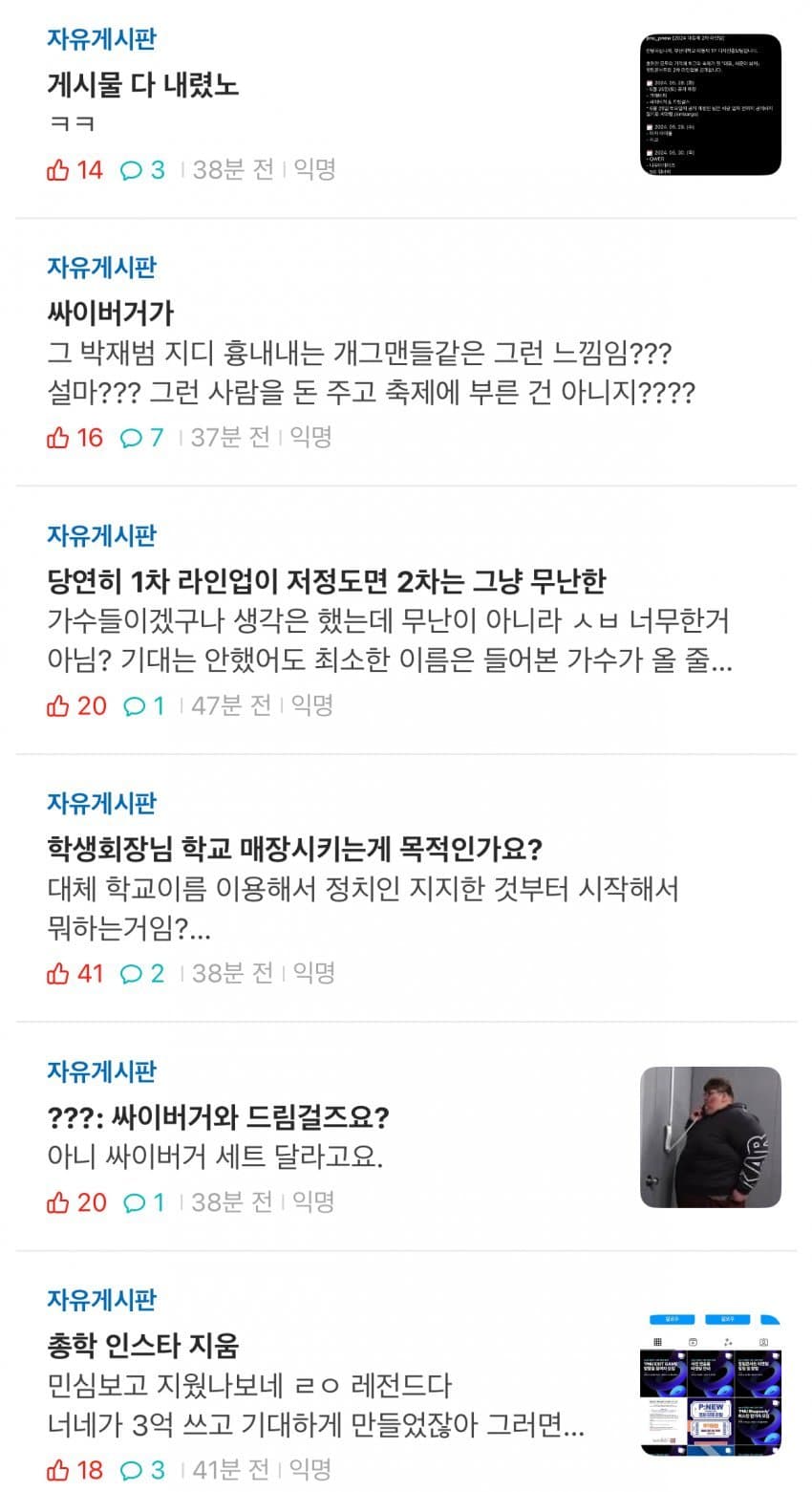Viewport: 812px width, 1492px height.
Task: Open the post about 1차 라인업 2차는 무난한
Action: (x=326, y=581)
